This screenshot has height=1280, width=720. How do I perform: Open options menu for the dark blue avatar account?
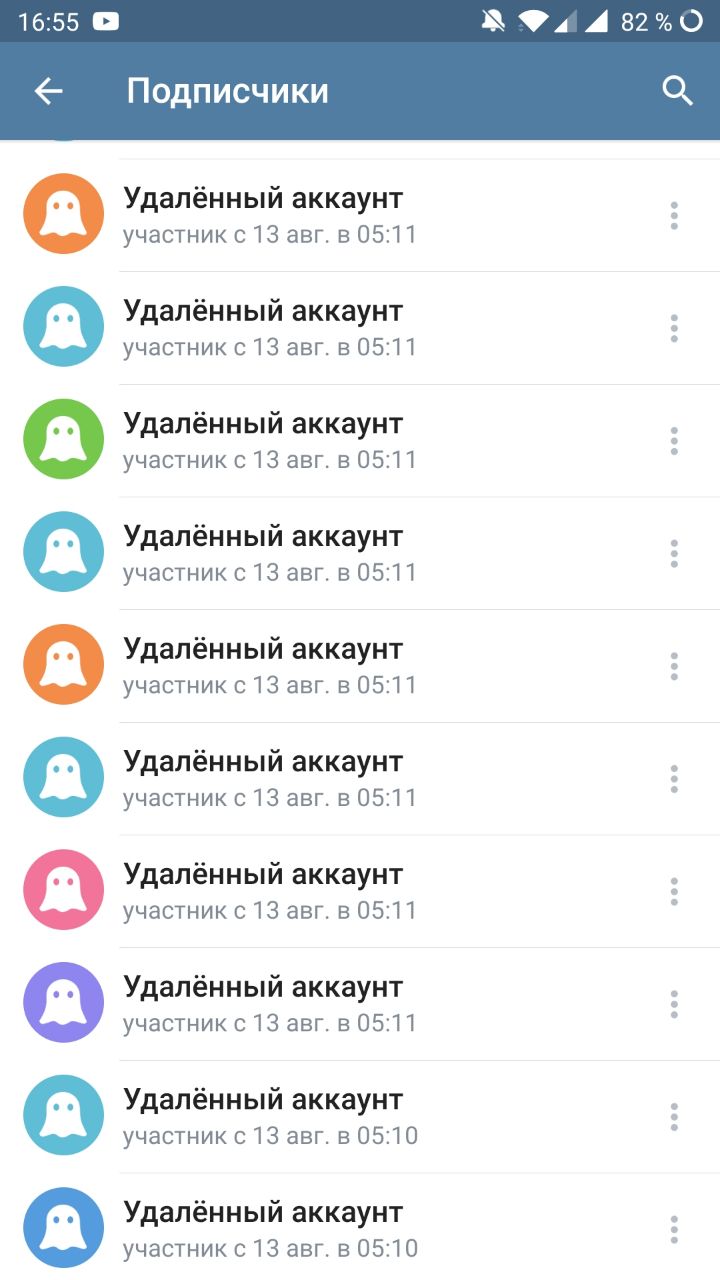(x=674, y=1229)
